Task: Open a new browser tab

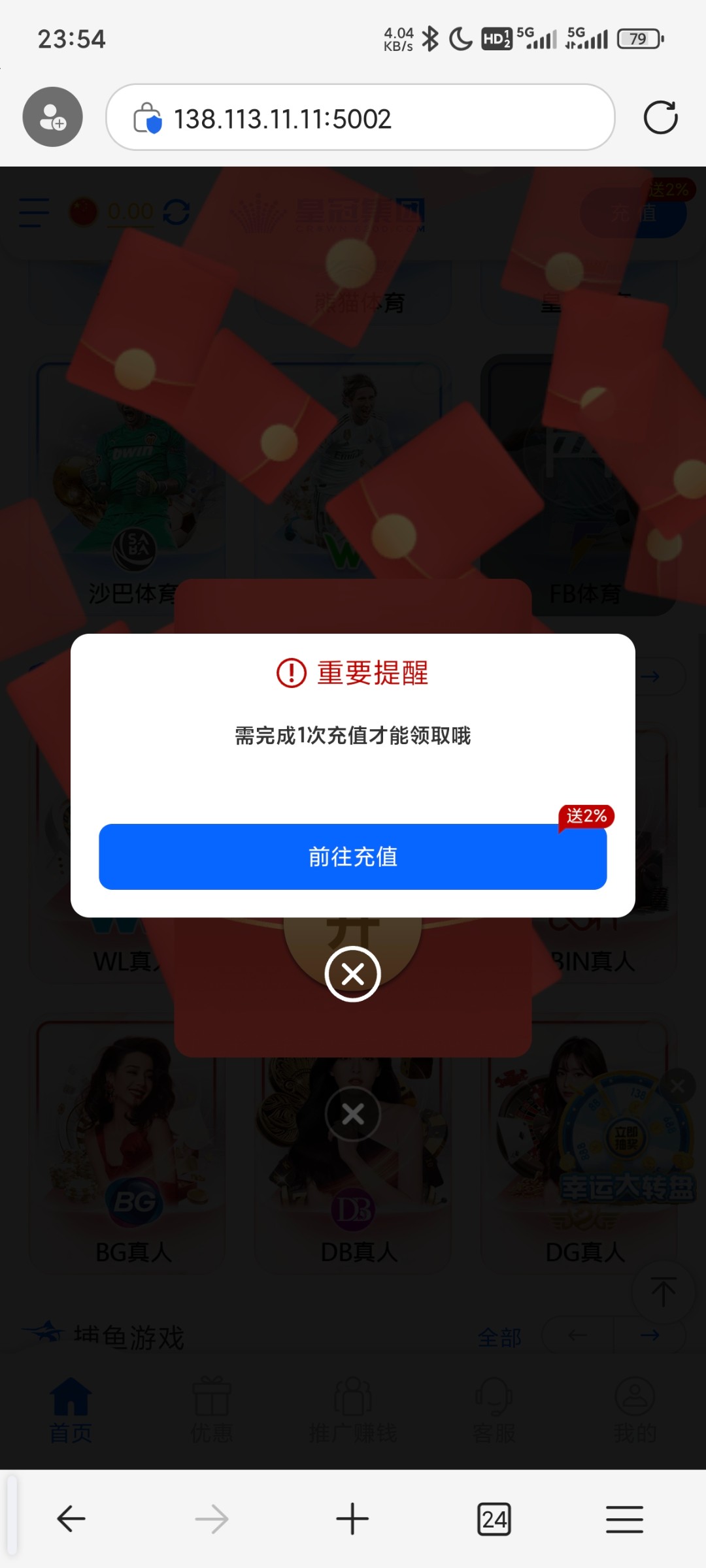Action: (x=352, y=1518)
